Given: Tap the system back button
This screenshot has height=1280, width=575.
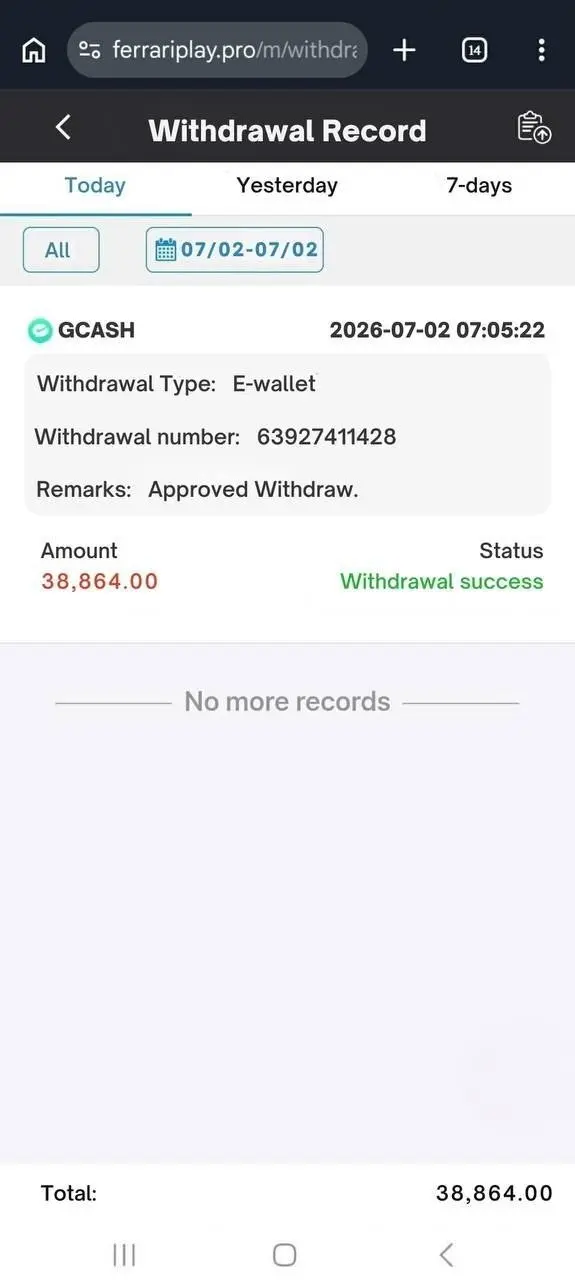Looking at the screenshot, I should pyautogui.click(x=447, y=1254).
